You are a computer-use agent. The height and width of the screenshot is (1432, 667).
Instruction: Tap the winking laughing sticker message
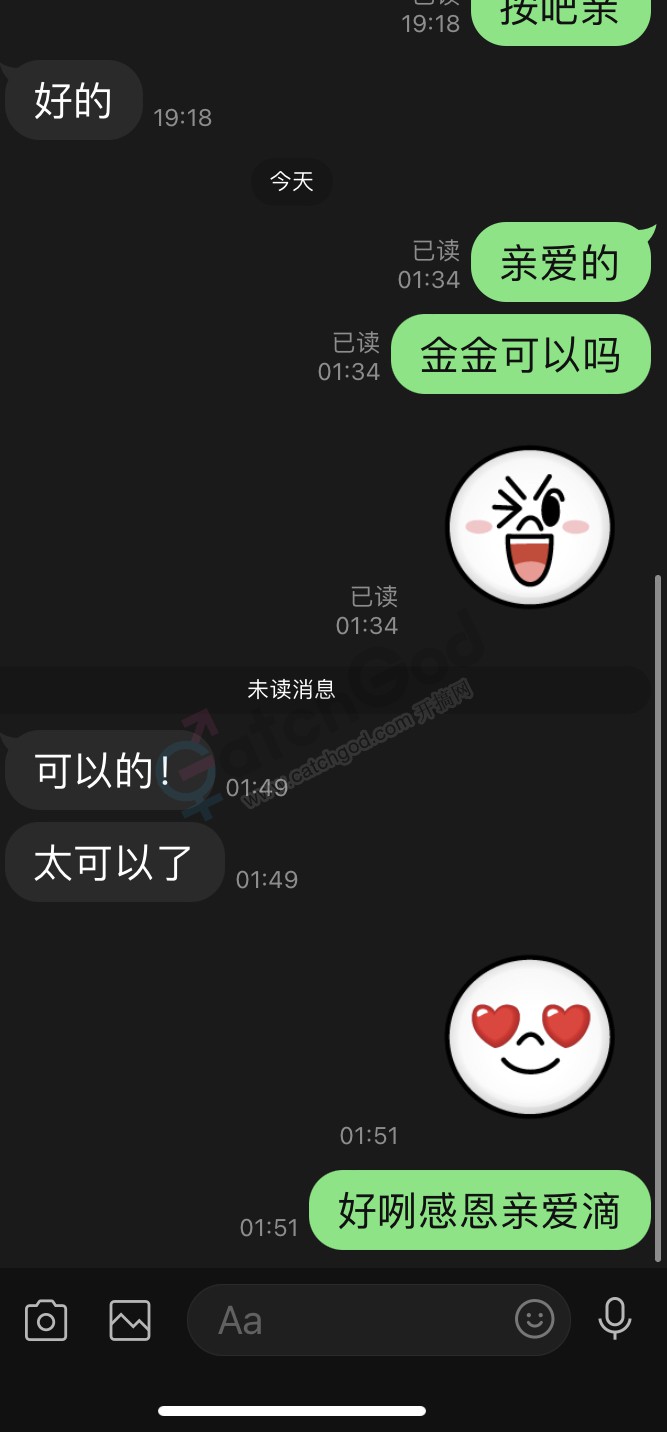tap(529, 526)
